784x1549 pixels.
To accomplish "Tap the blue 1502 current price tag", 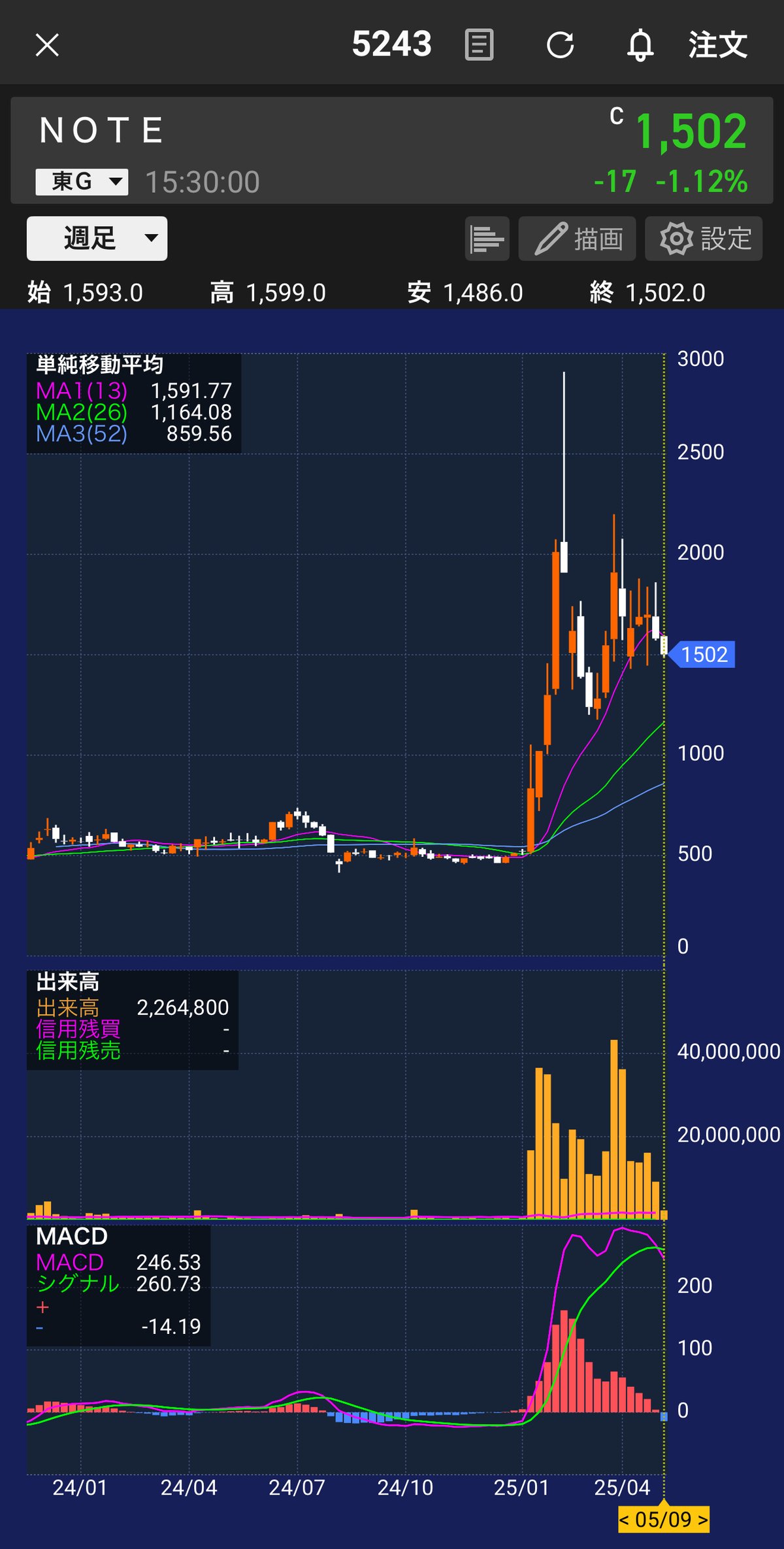I will (702, 656).
